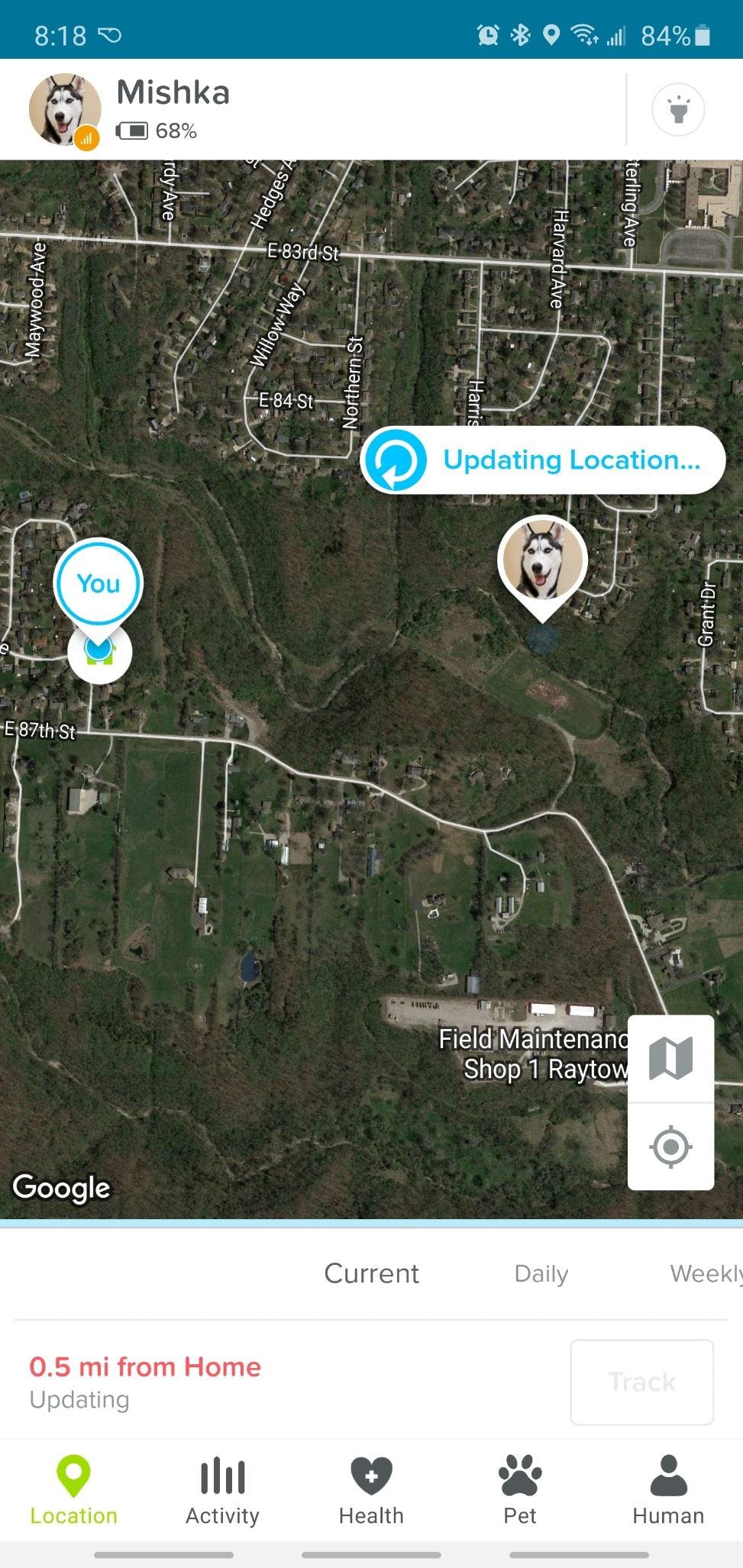Start tracking with the Track button
The image size is (743, 1568).
(x=641, y=1382)
